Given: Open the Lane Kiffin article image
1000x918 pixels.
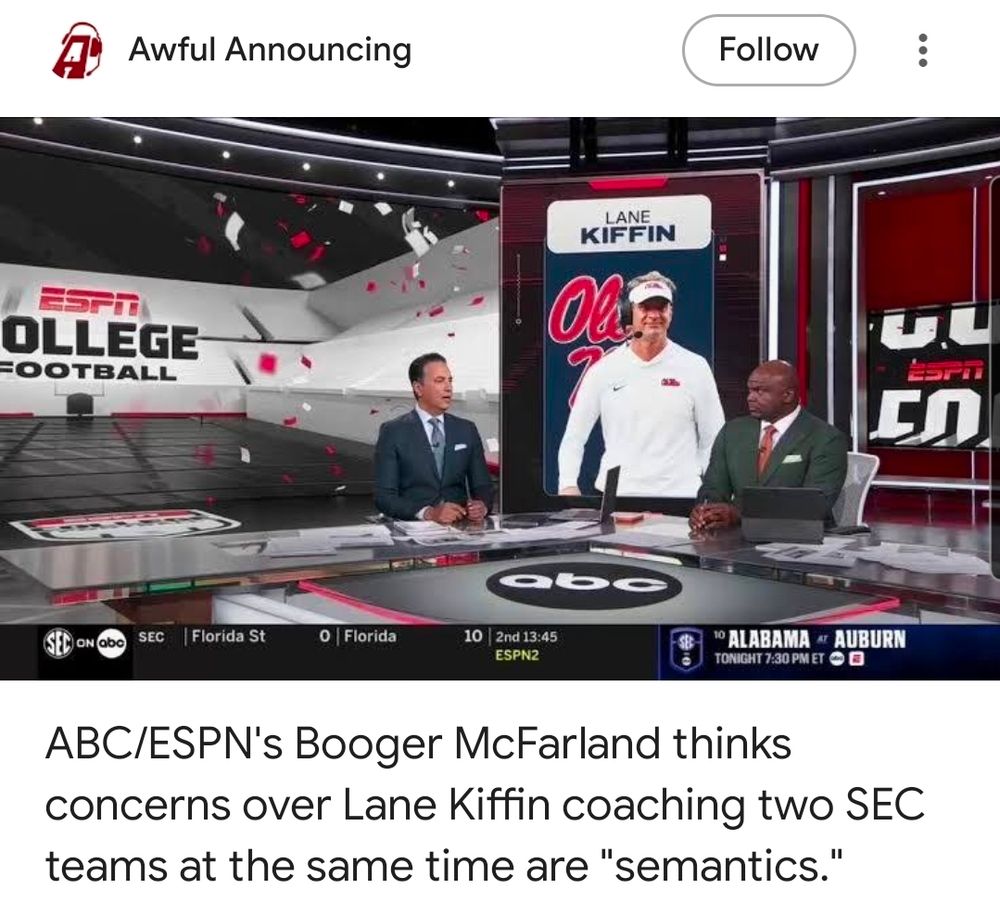Looking at the screenshot, I should [x=500, y=398].
